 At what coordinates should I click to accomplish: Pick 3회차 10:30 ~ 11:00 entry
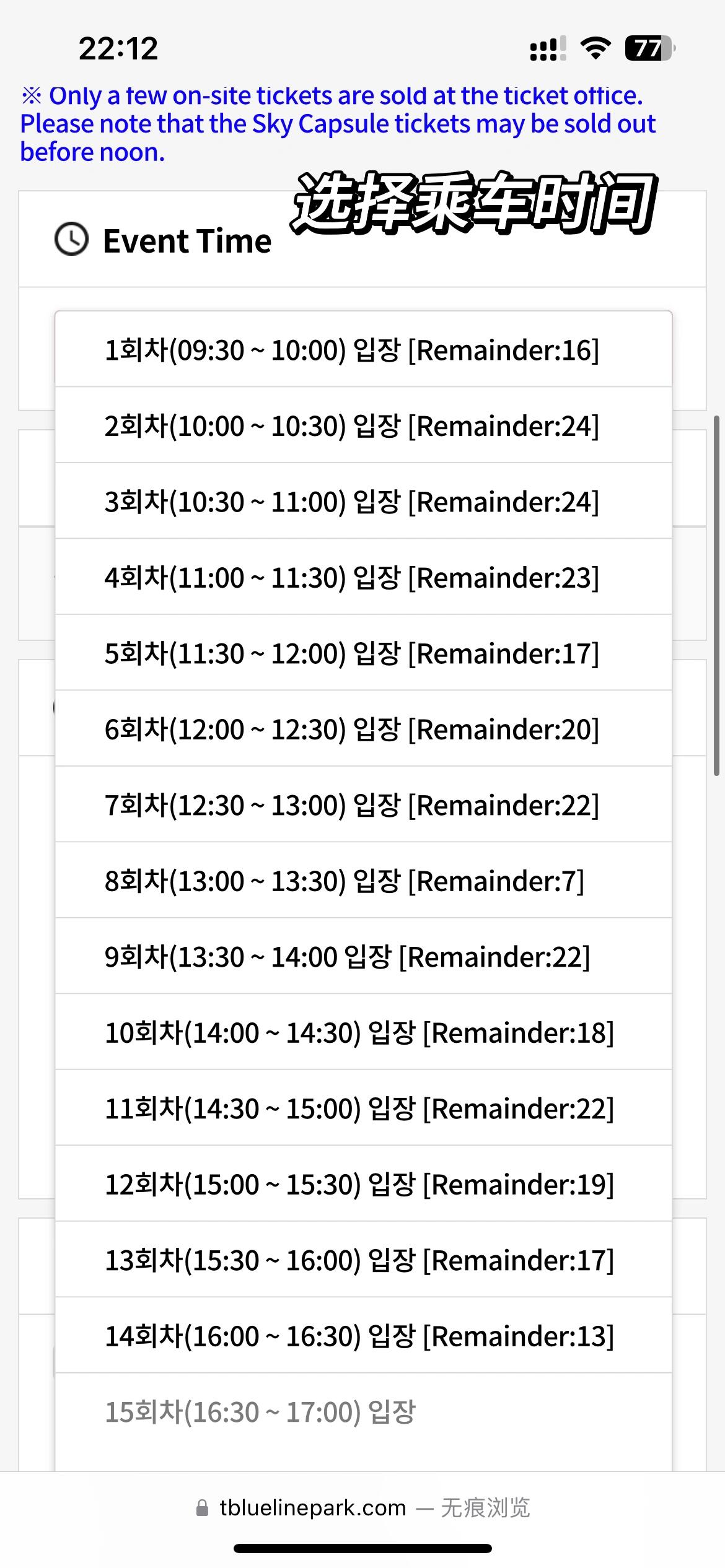[x=364, y=501]
